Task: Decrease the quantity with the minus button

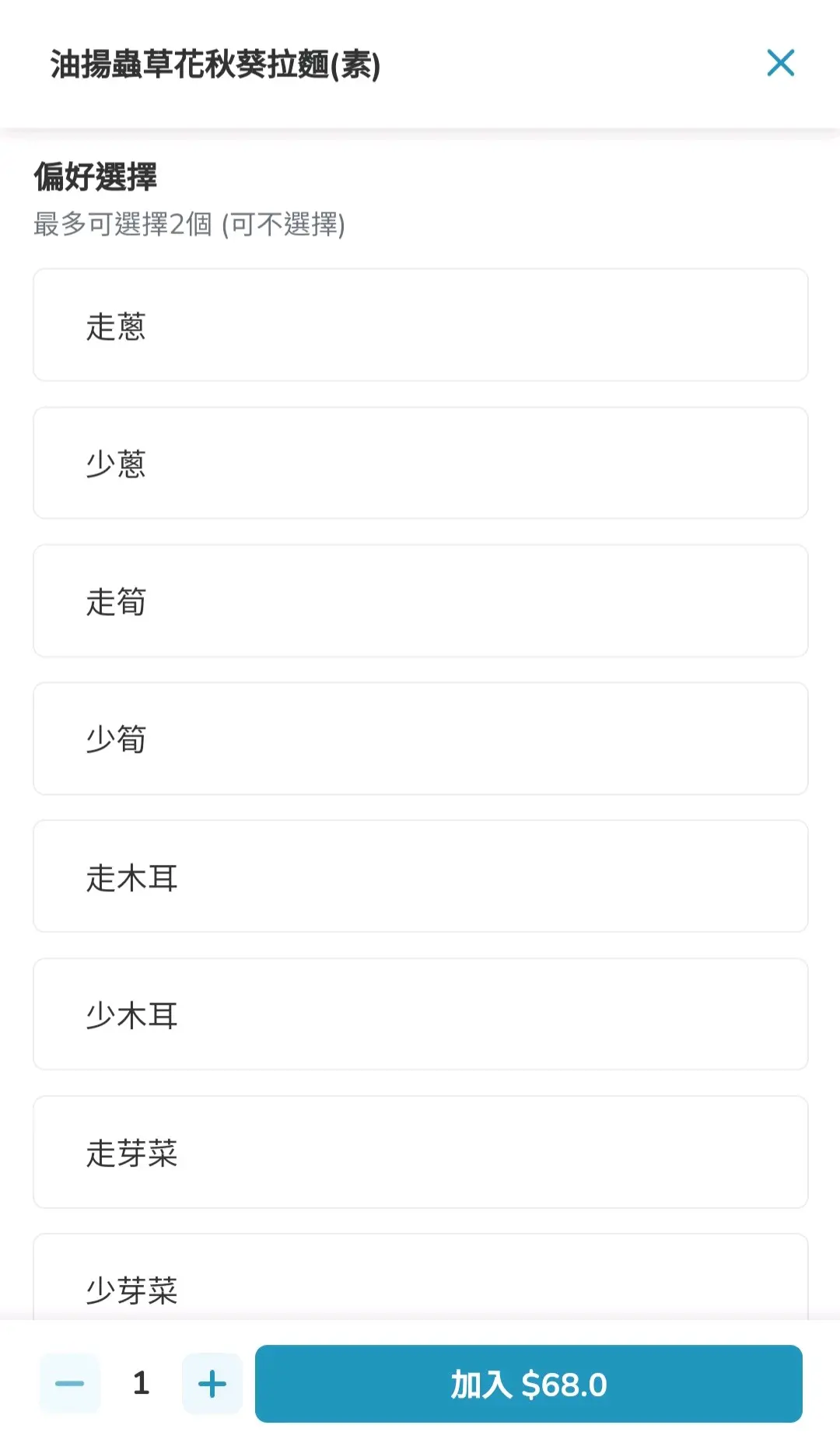Action: point(70,1383)
